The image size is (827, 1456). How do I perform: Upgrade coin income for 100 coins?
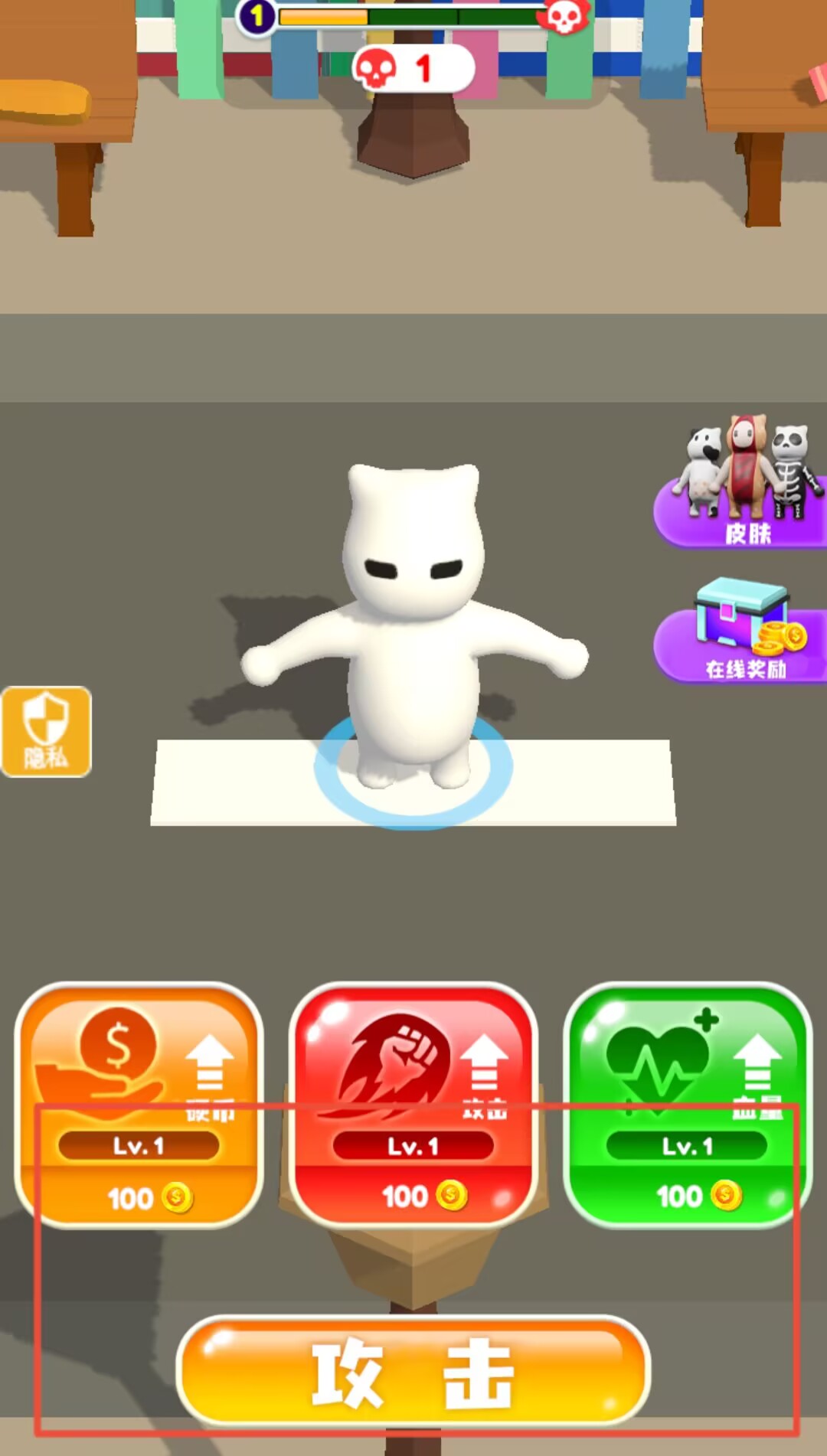pos(139,1106)
